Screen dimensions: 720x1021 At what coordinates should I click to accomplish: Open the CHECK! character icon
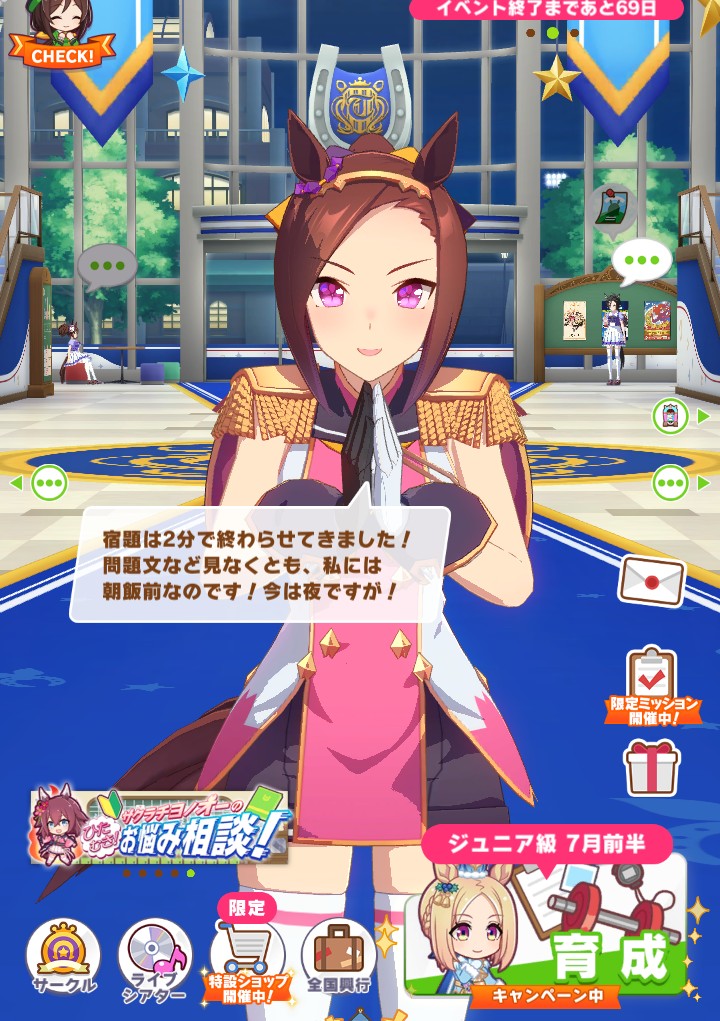pyautogui.click(x=62, y=35)
